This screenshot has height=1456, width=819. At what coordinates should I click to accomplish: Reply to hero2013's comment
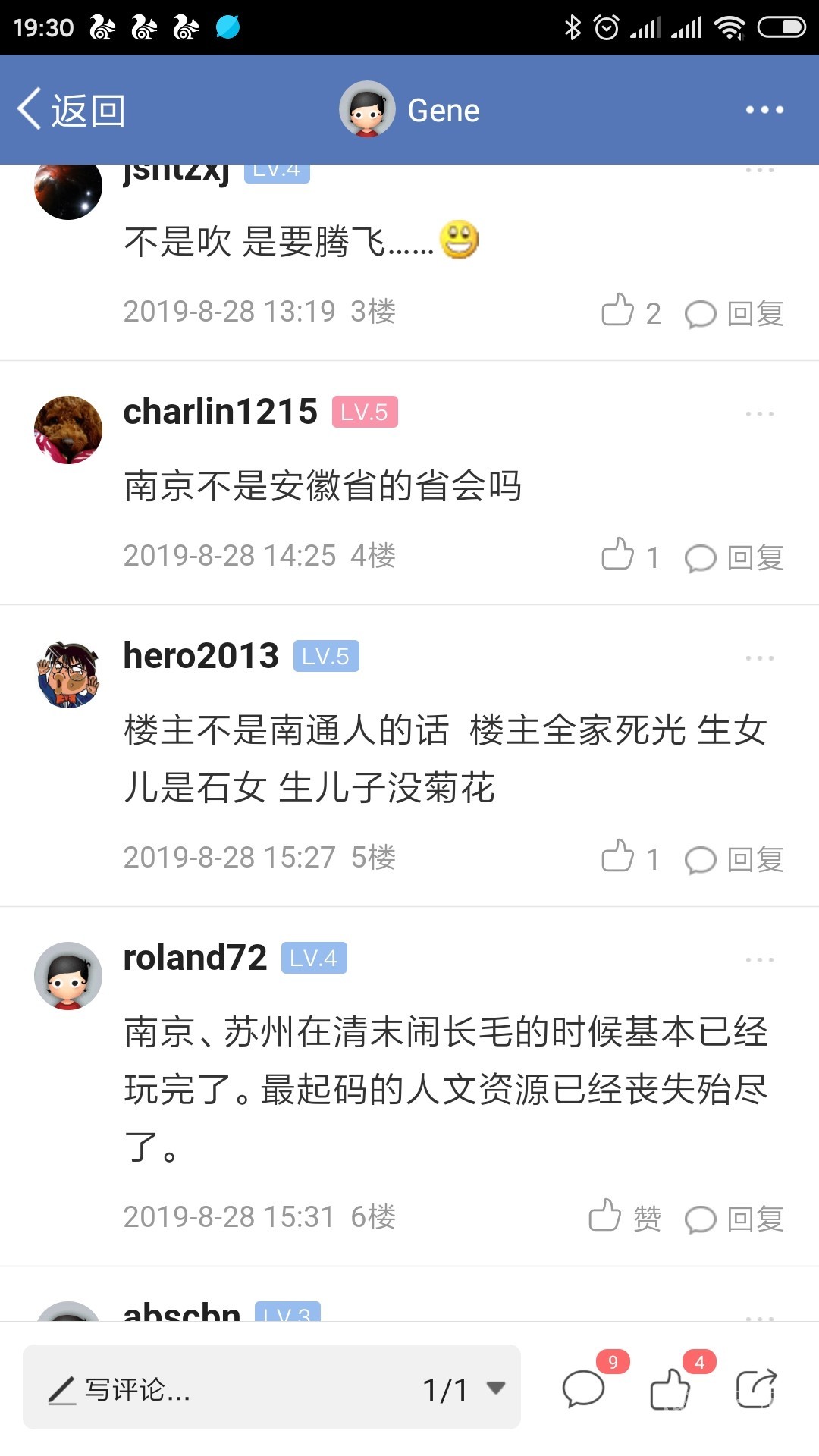coord(734,859)
